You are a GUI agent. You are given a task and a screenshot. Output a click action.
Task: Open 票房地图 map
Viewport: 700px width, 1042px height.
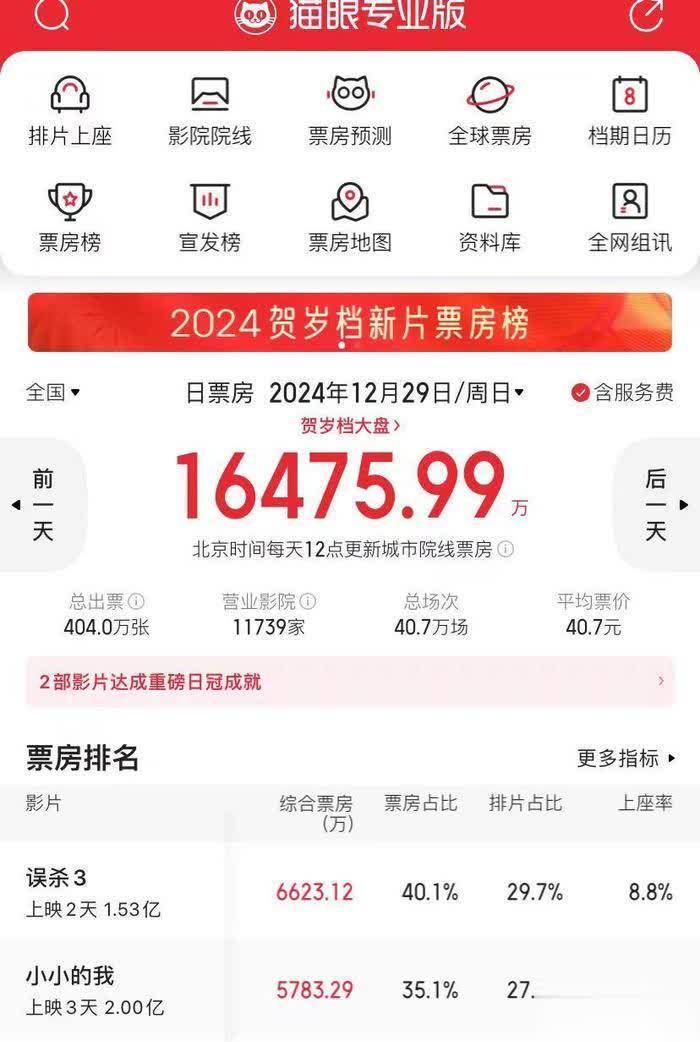pos(350,217)
